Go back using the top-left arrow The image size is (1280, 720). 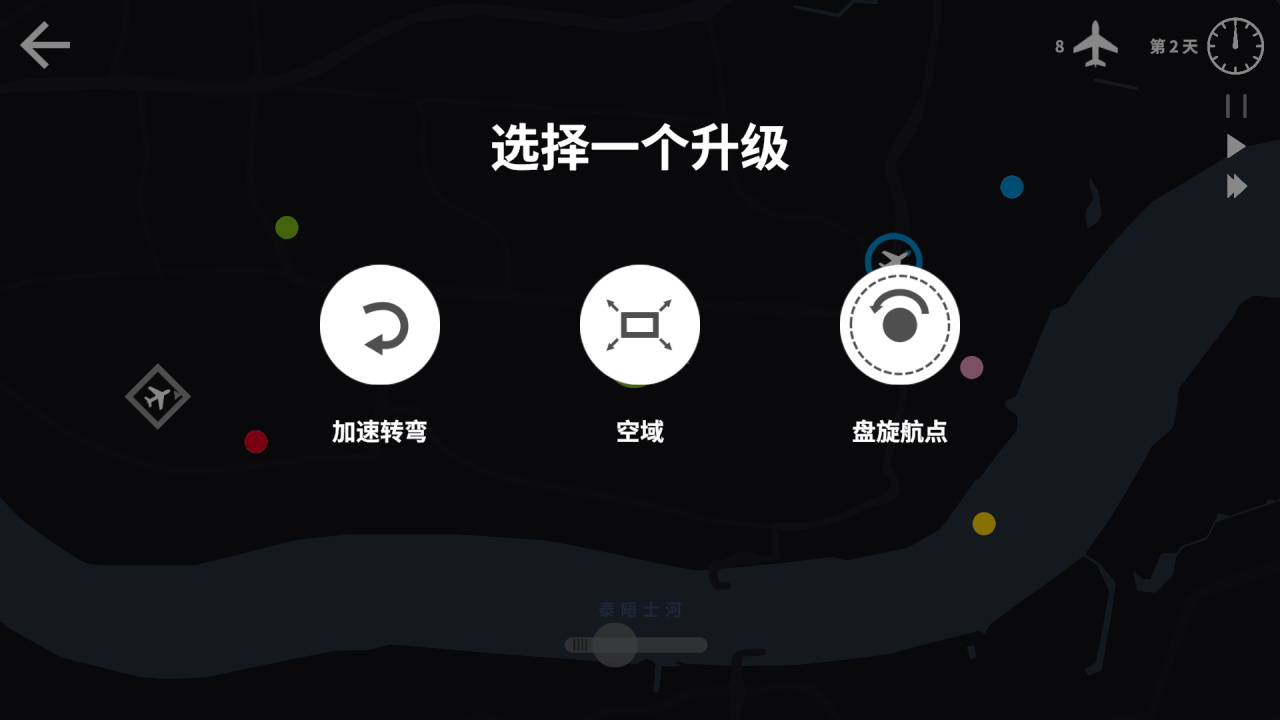(x=45, y=45)
